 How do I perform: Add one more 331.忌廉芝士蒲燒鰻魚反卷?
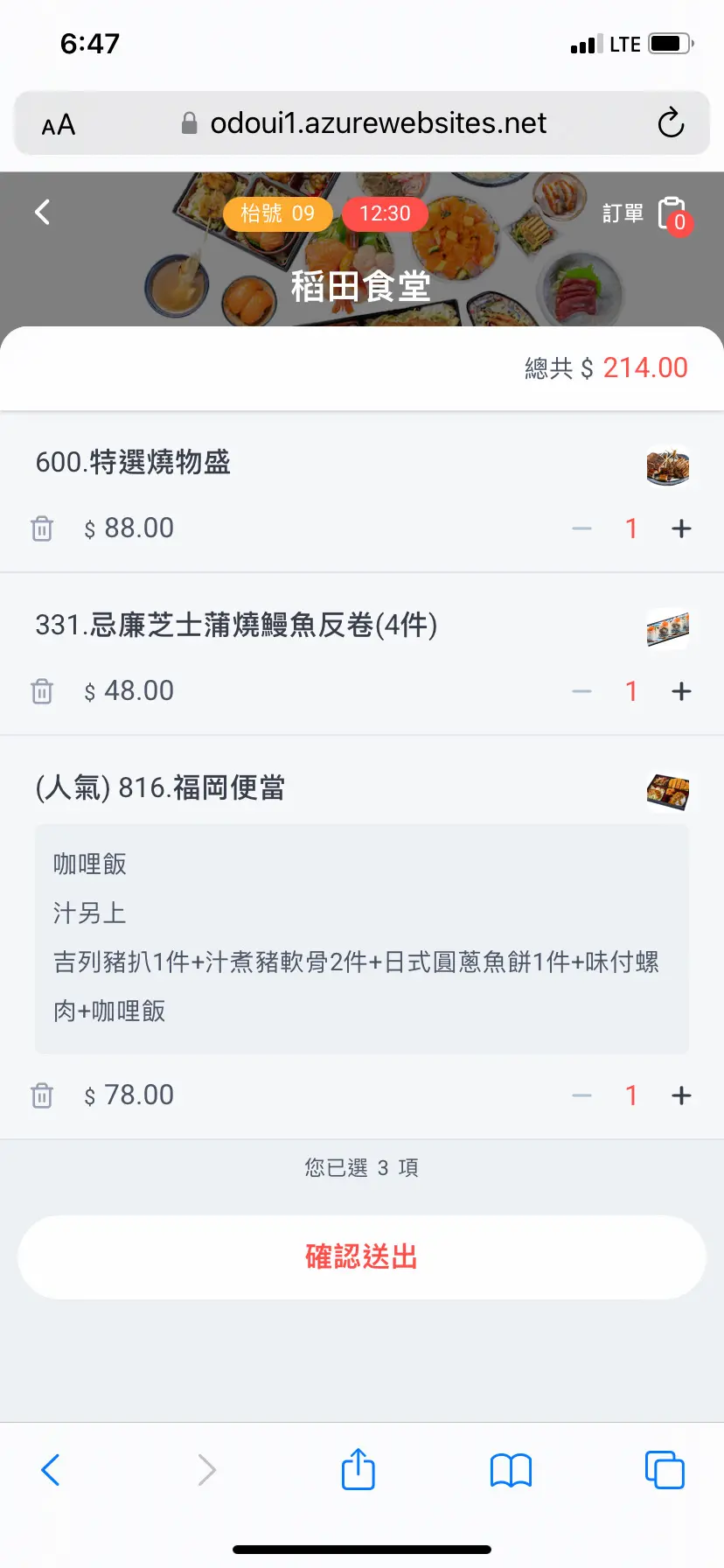[681, 691]
